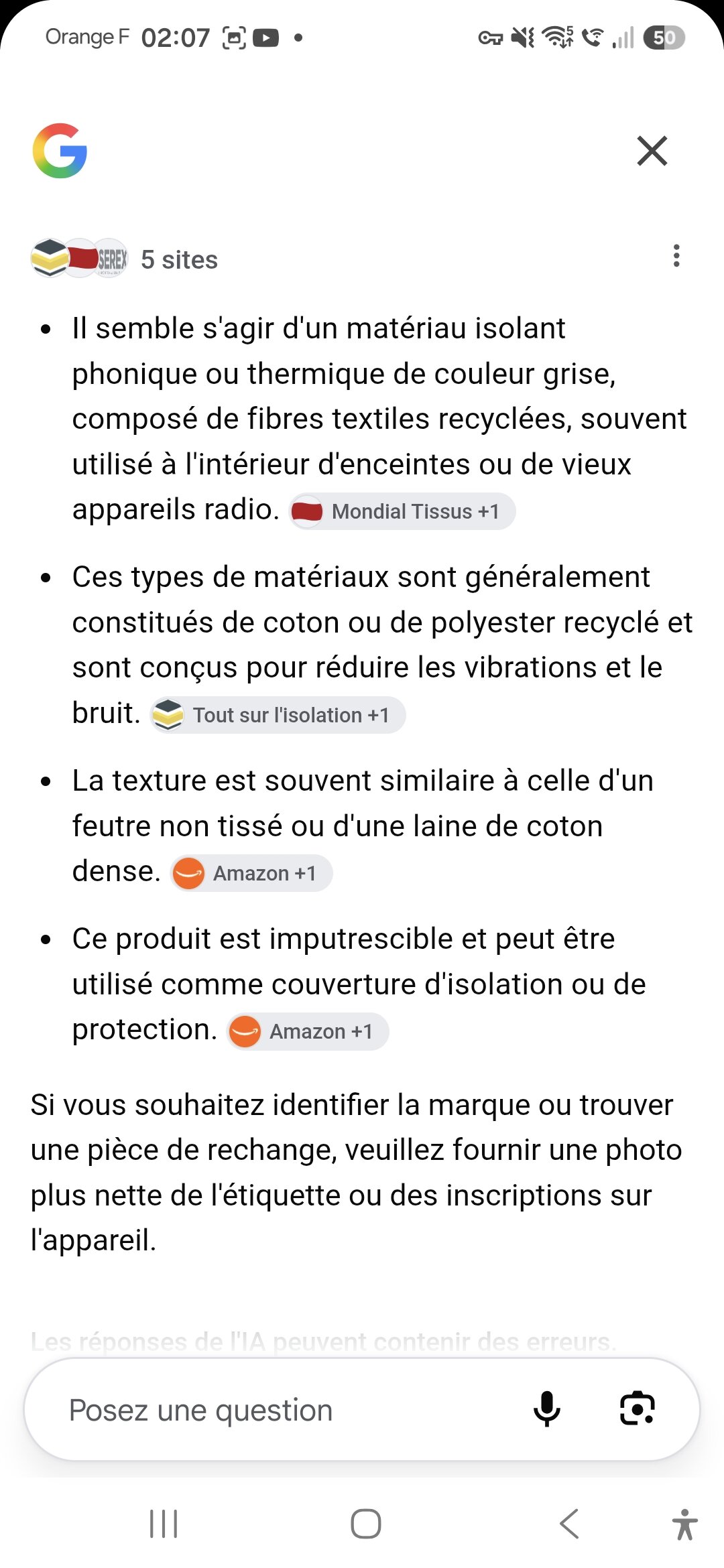This screenshot has height=1568, width=724.
Task: Open the accessibility shortcut button
Action: point(684,1524)
